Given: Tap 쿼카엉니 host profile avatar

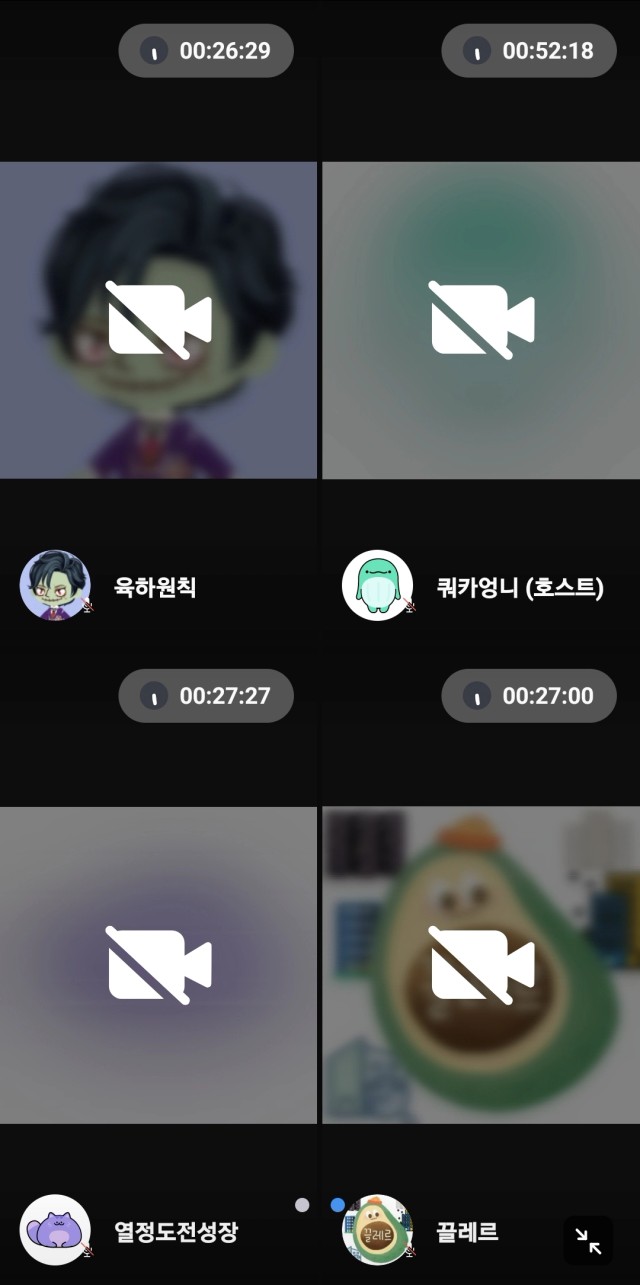Looking at the screenshot, I should tap(377, 585).
